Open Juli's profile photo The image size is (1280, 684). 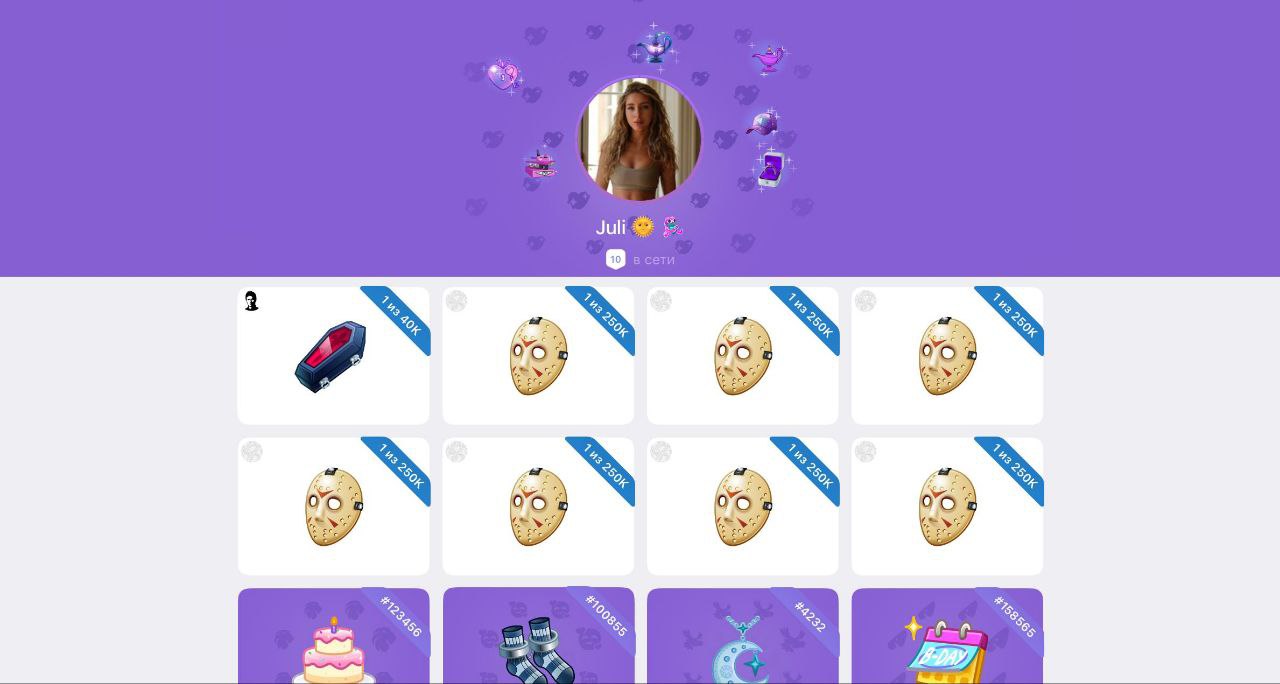click(640, 139)
